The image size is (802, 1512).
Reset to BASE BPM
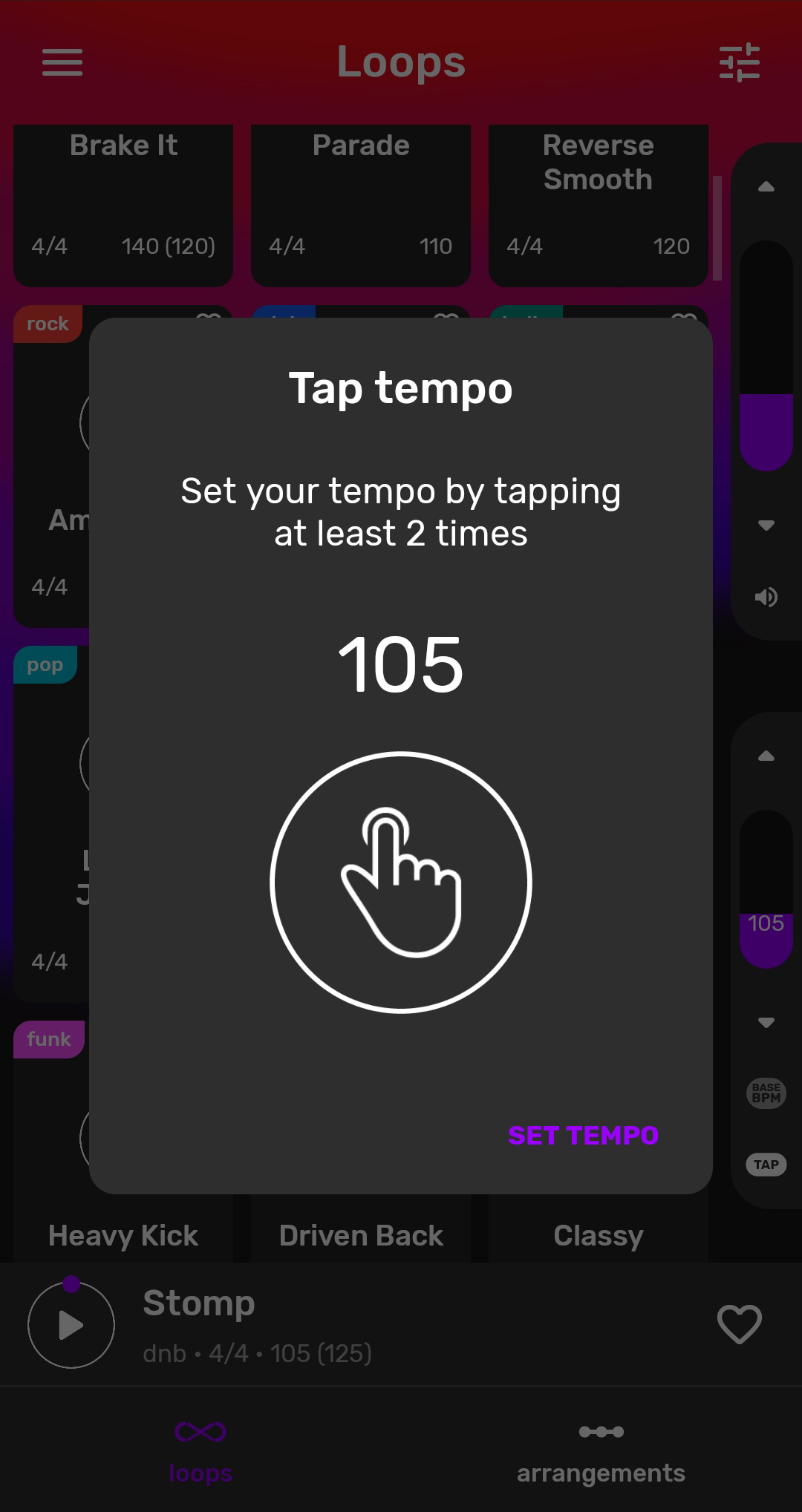tap(766, 1093)
